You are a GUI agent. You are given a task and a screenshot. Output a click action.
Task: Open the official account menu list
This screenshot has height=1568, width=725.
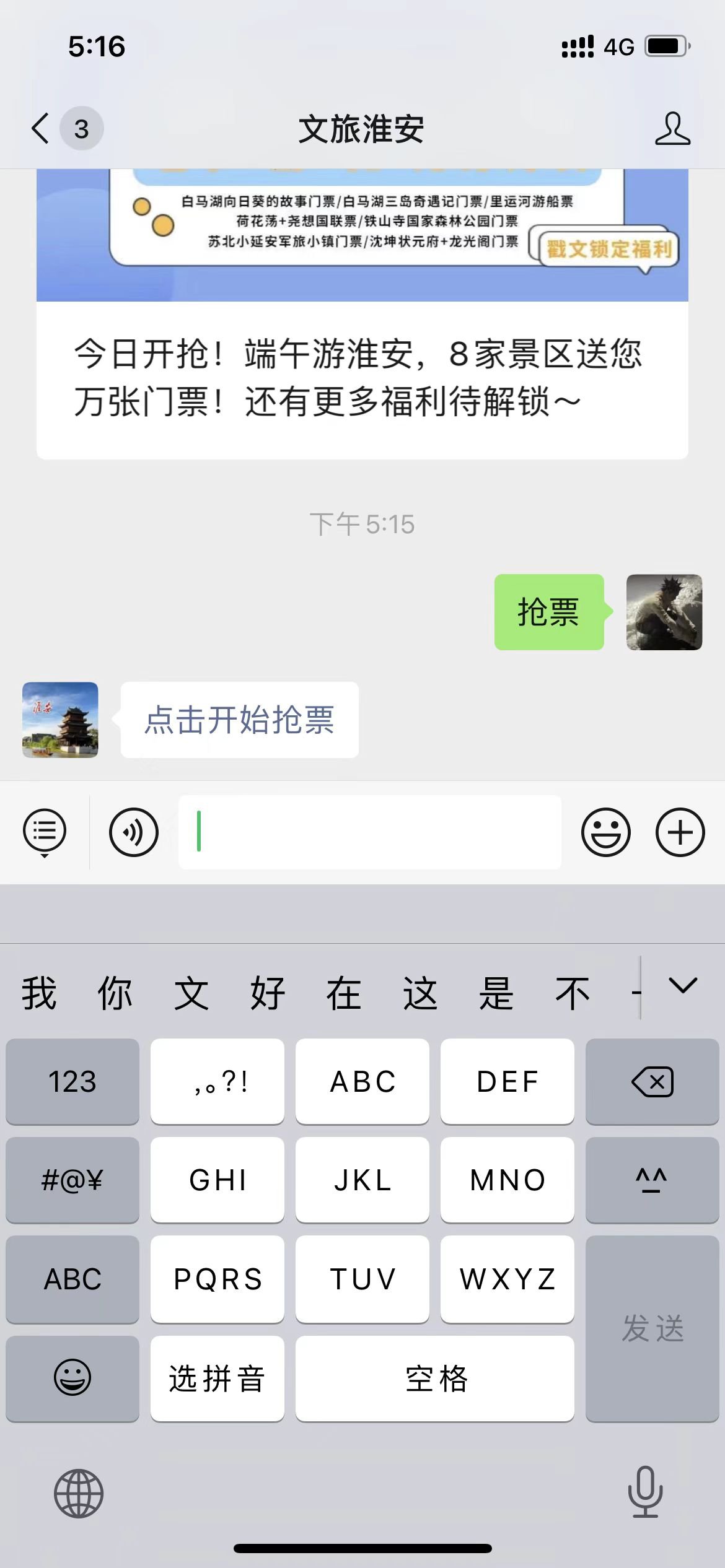point(45,832)
